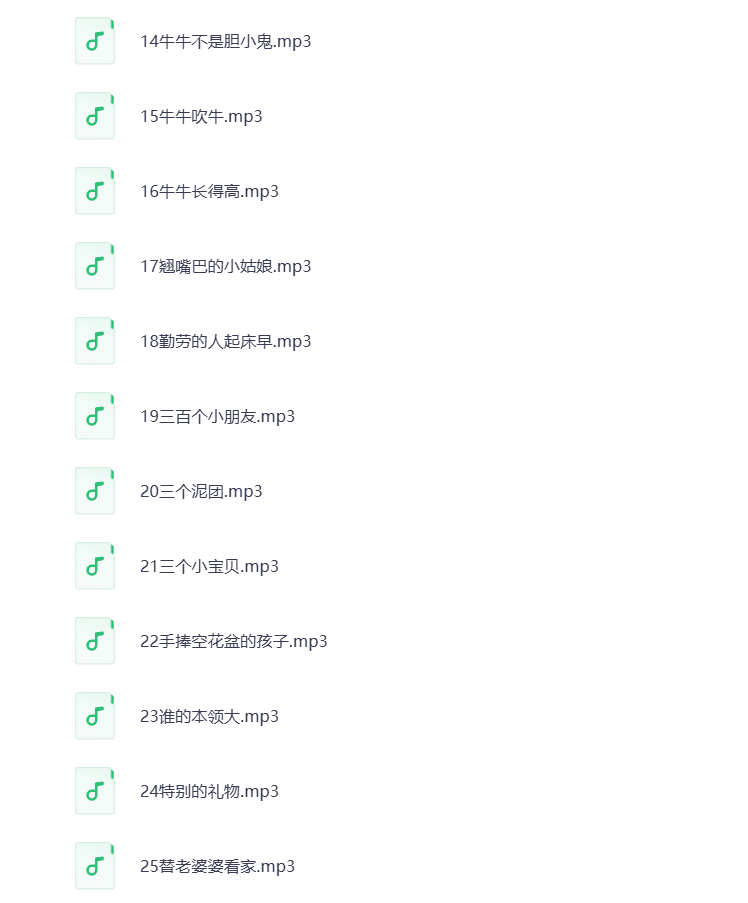Image resolution: width=748 pixels, height=903 pixels.
Task: Click the mp3 icon beside 25替老婆婆看家.mp3
Action: coord(94,865)
